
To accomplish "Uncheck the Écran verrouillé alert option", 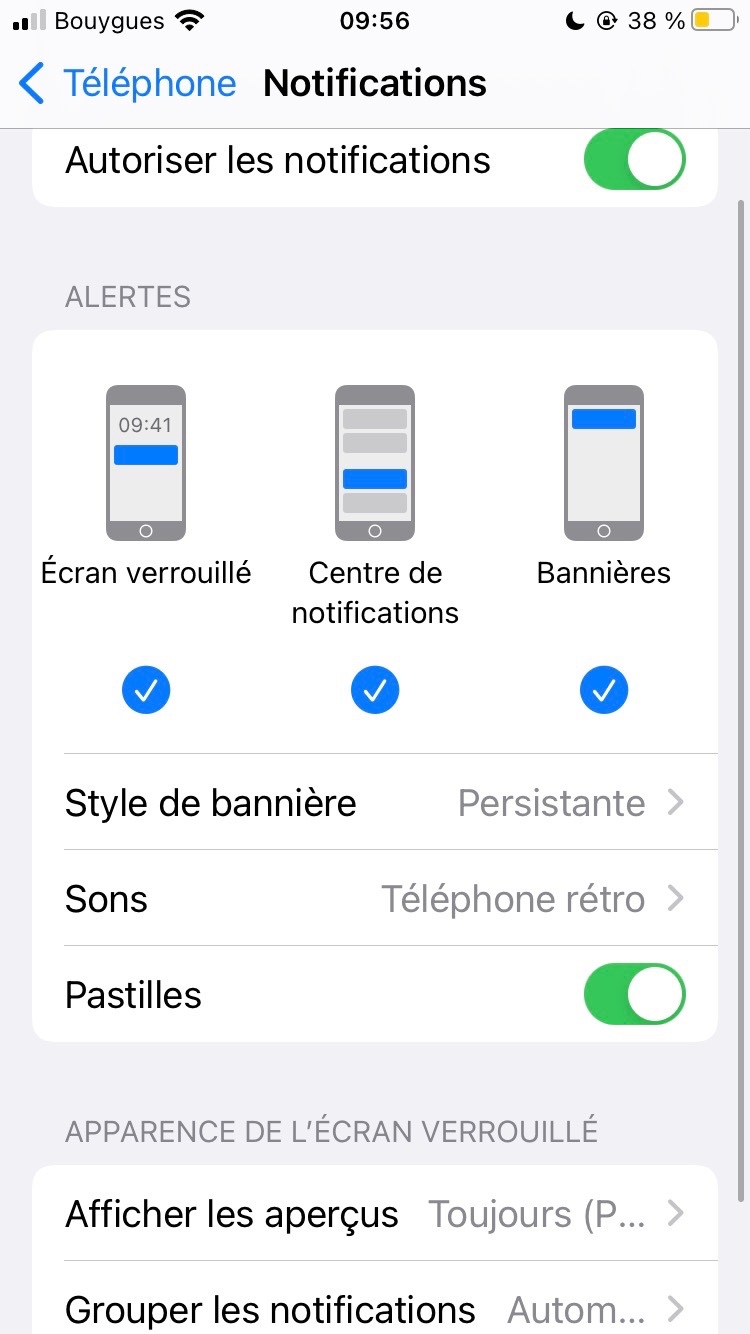I will pyautogui.click(x=146, y=690).
